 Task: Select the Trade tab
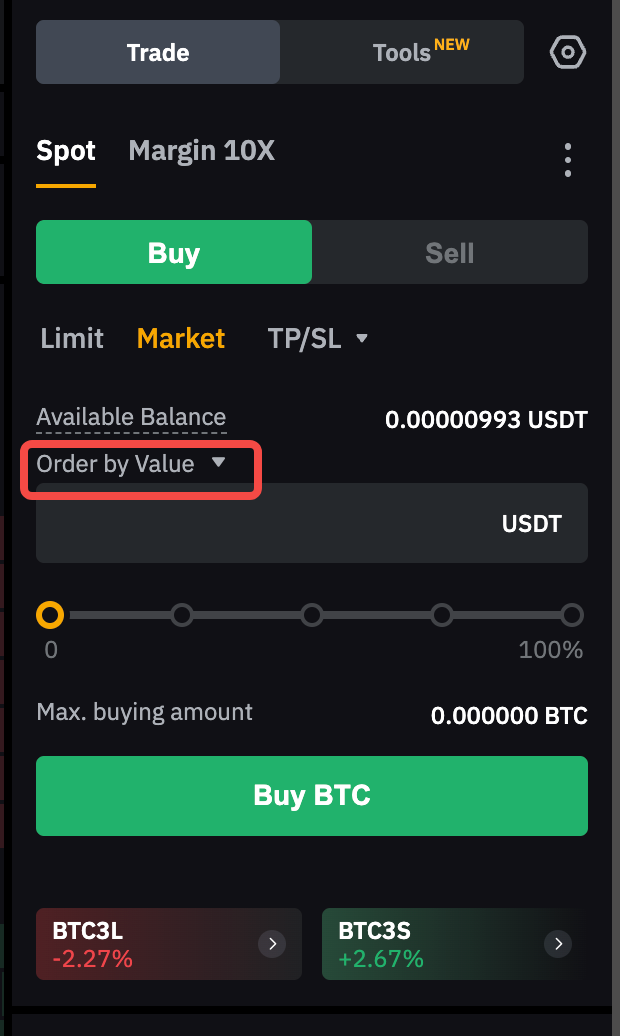(158, 52)
